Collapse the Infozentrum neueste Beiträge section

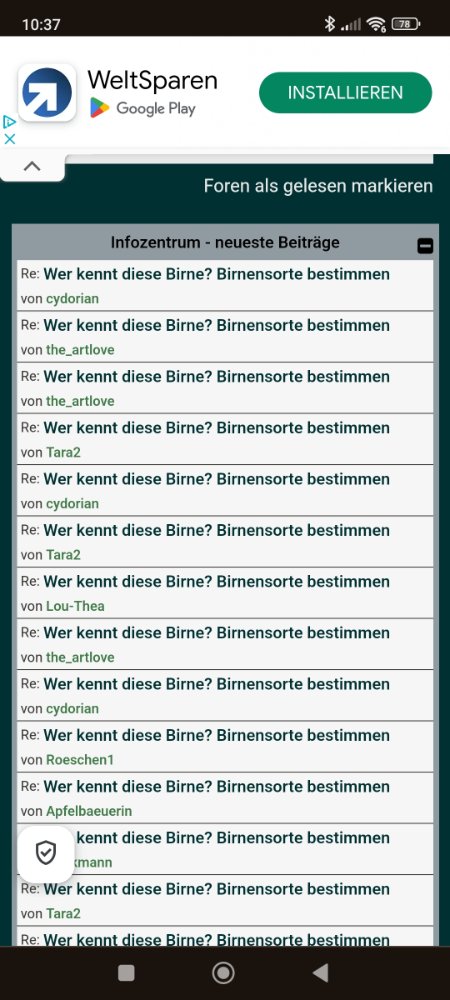425,246
